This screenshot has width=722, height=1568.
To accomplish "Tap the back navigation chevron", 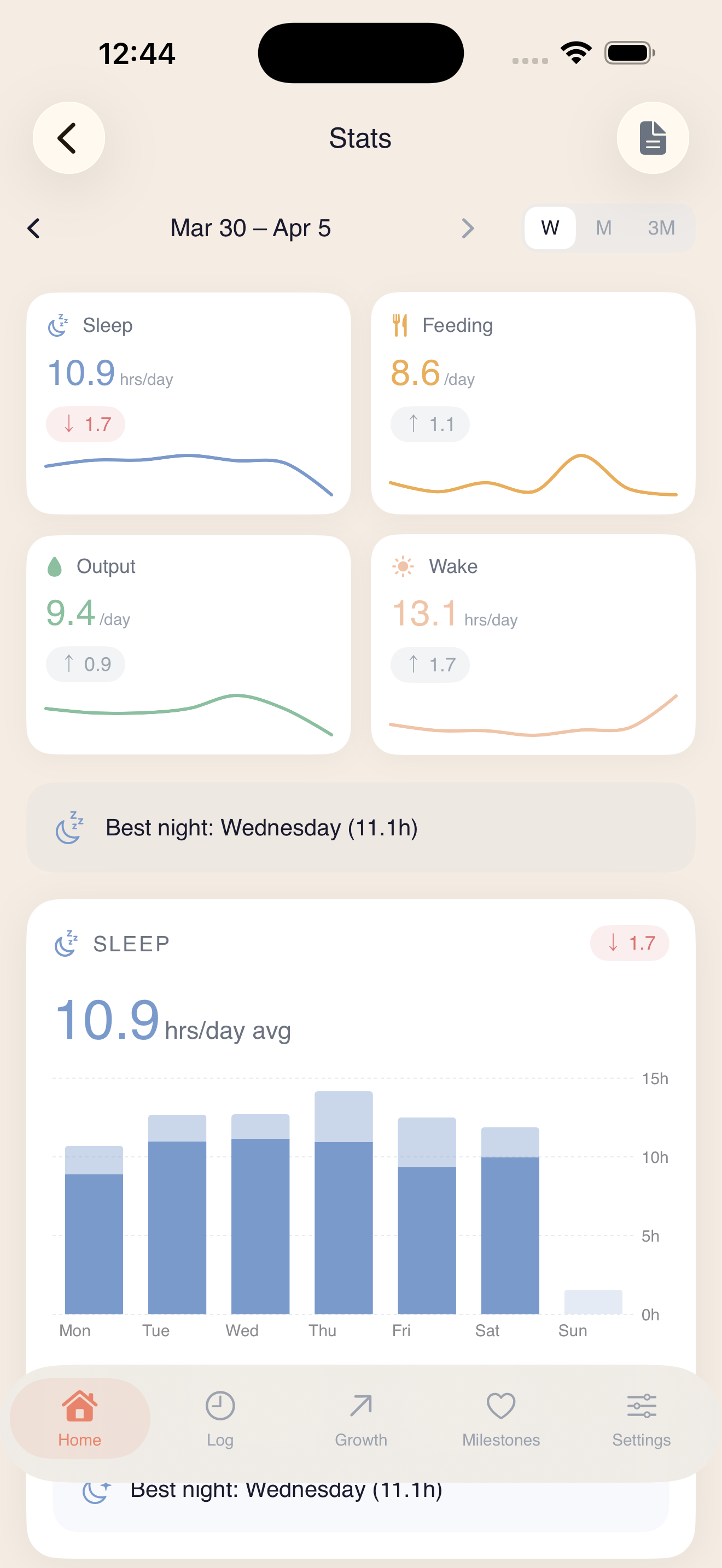I will point(68,138).
